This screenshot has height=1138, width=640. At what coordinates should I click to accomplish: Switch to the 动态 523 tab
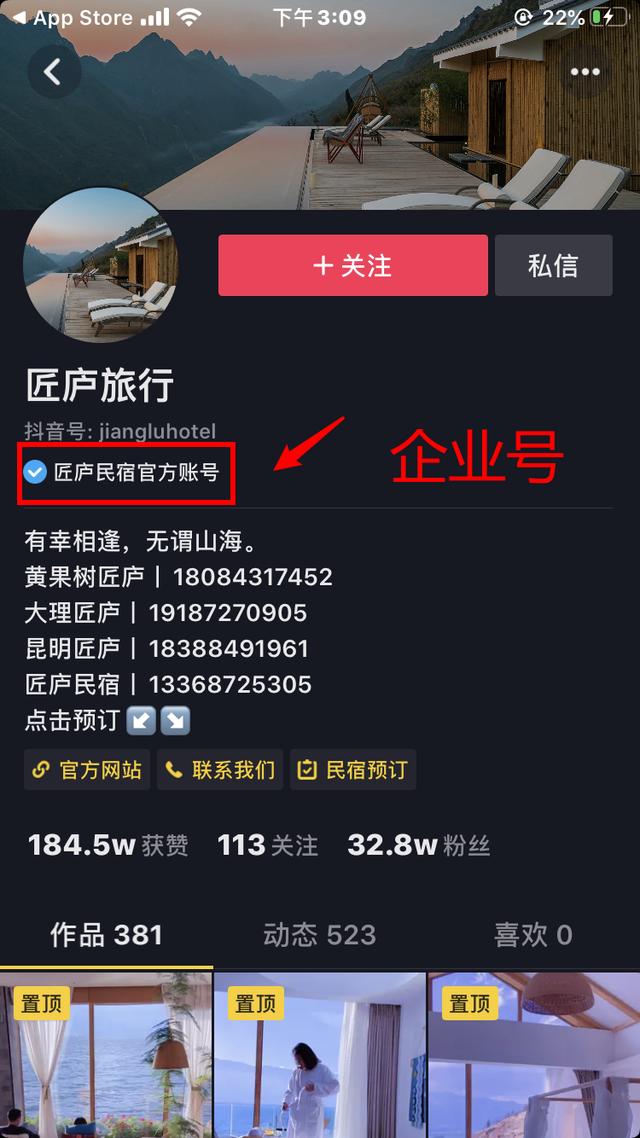(320, 935)
